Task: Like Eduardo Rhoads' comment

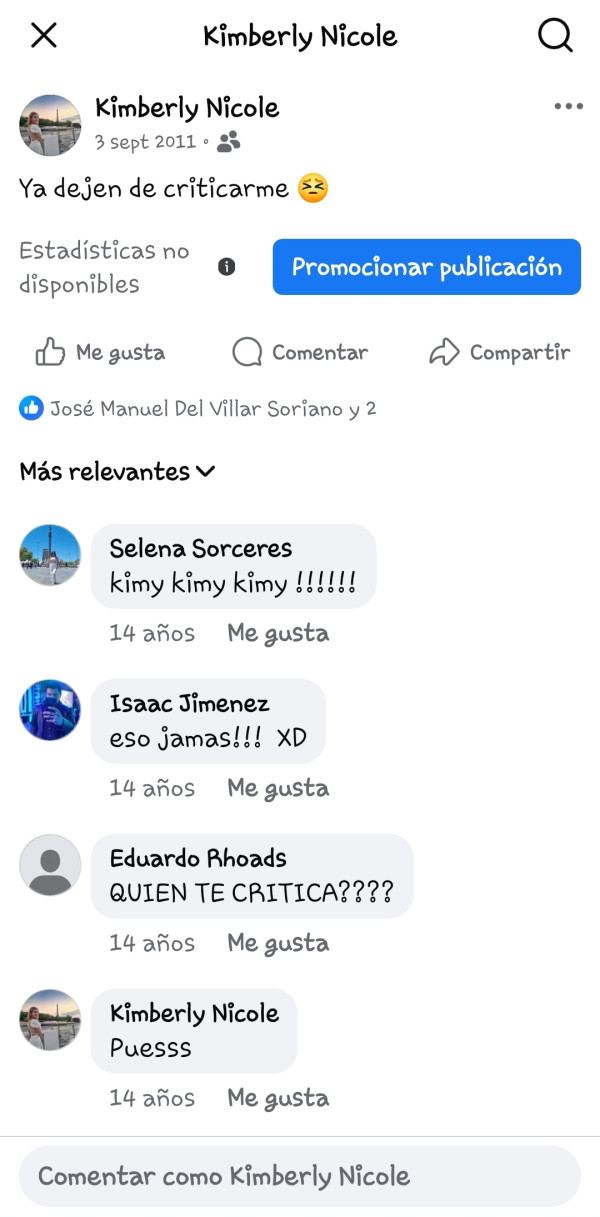Action: click(x=278, y=943)
